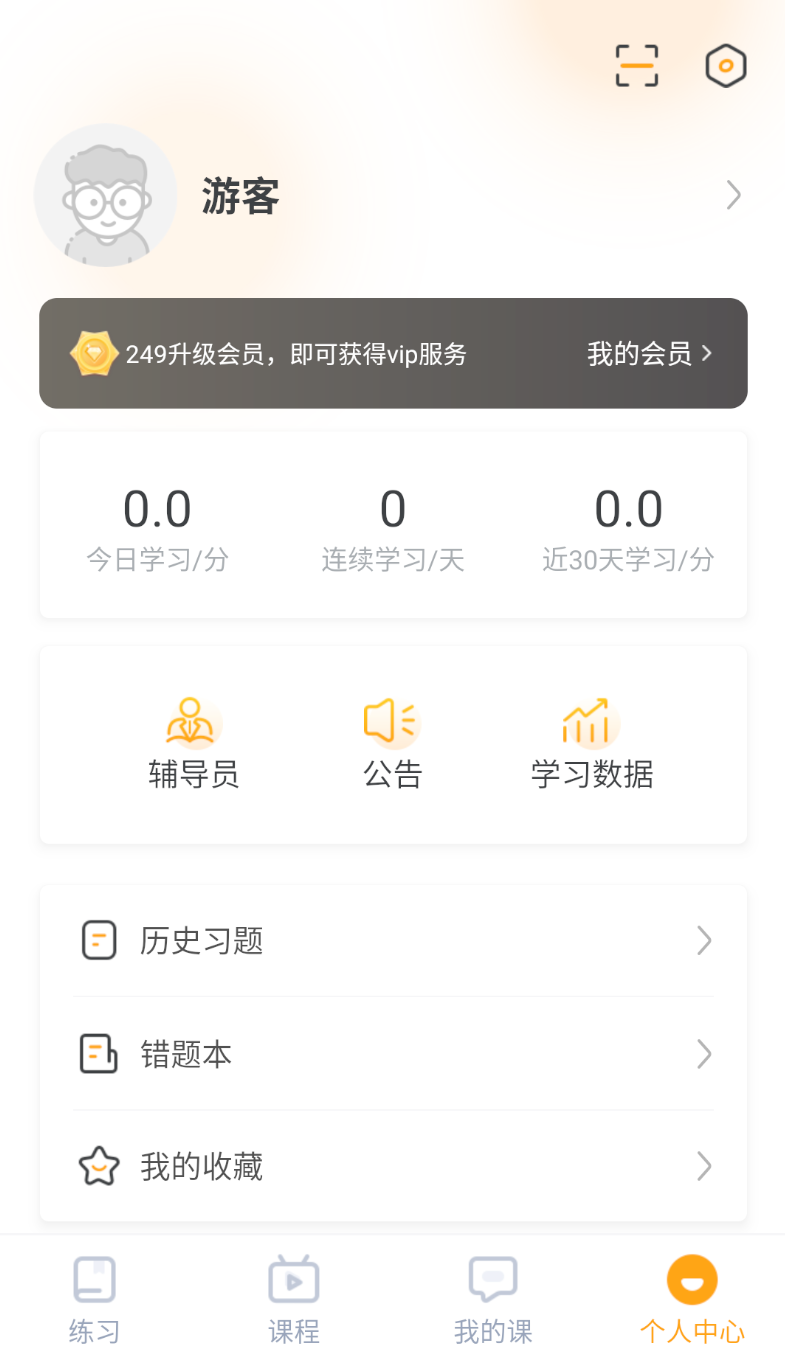The width and height of the screenshot is (785, 1350).
Task: Select the 个人中心 tab
Action: tap(691, 1297)
